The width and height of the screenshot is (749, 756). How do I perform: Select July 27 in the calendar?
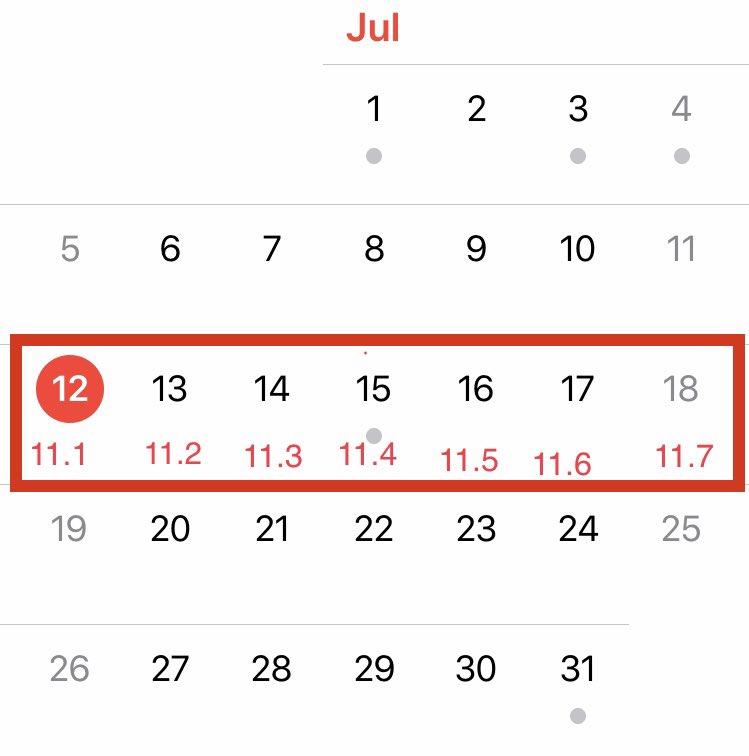[x=170, y=669]
